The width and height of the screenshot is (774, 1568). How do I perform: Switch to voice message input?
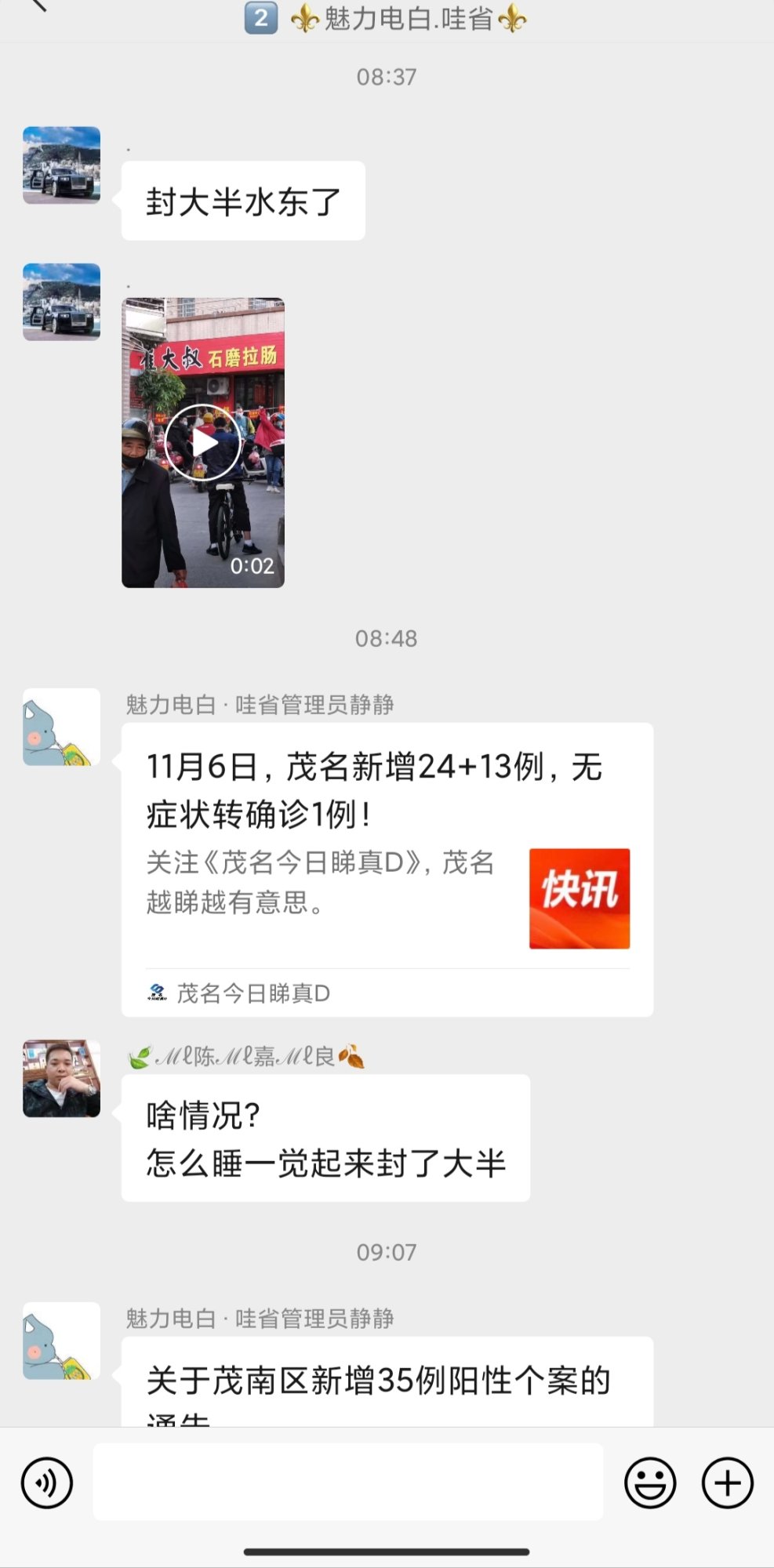47,1483
